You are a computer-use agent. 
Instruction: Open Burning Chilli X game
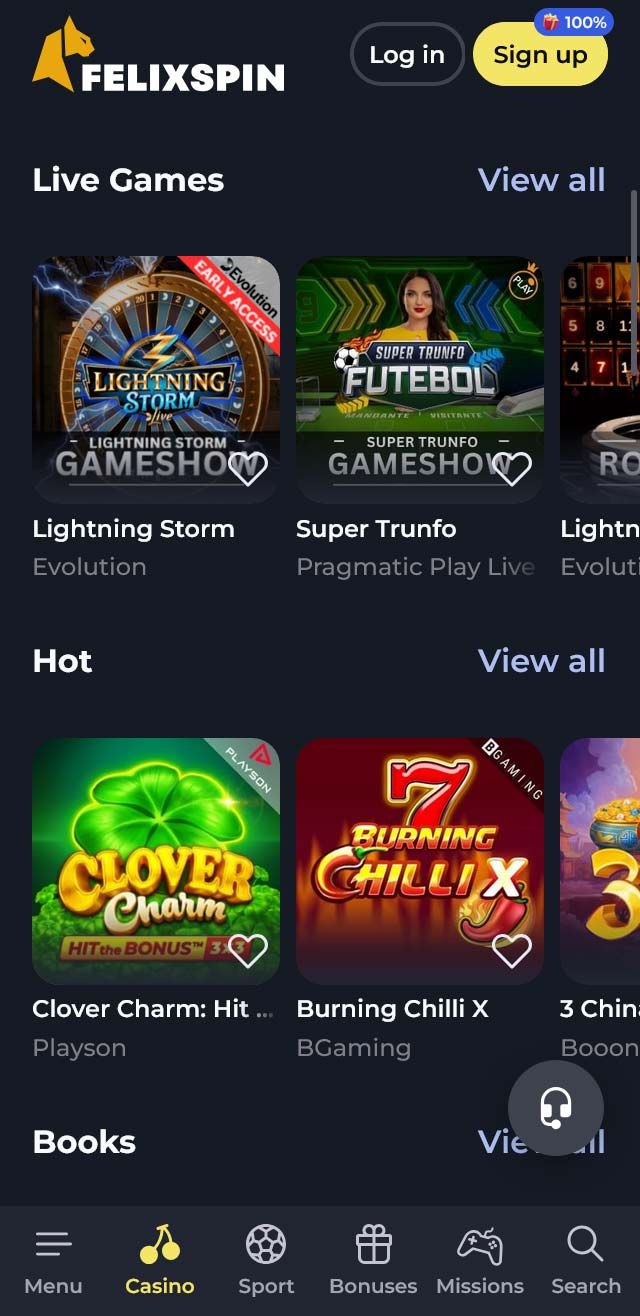[x=420, y=850]
